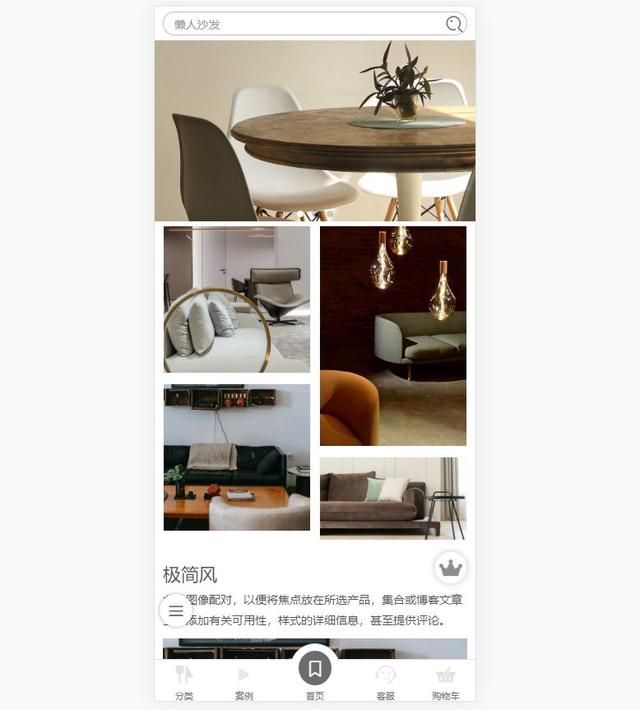Open the black sofa living room photo
This screenshot has height=710, width=640.
coord(237,457)
